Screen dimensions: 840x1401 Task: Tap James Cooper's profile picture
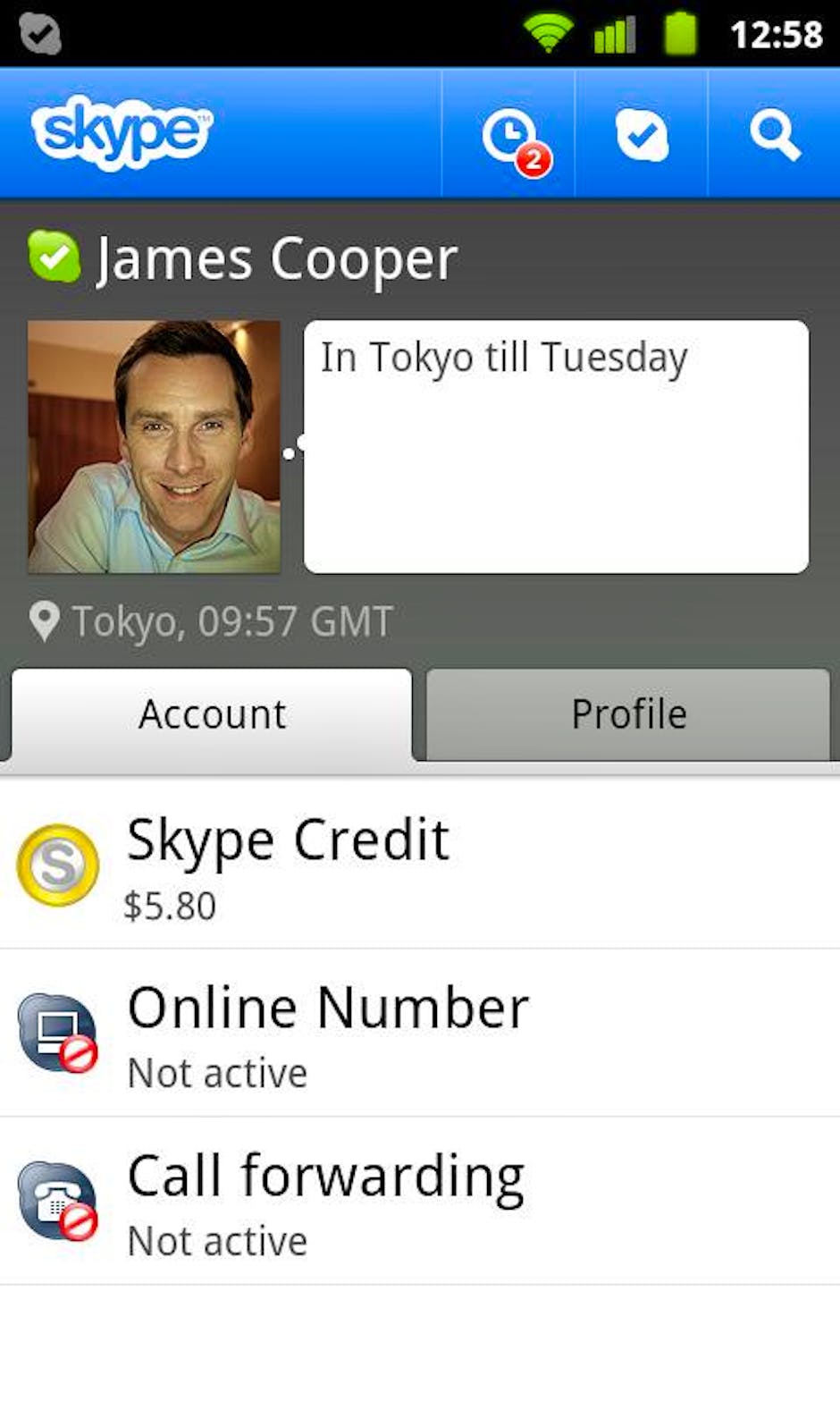154,446
